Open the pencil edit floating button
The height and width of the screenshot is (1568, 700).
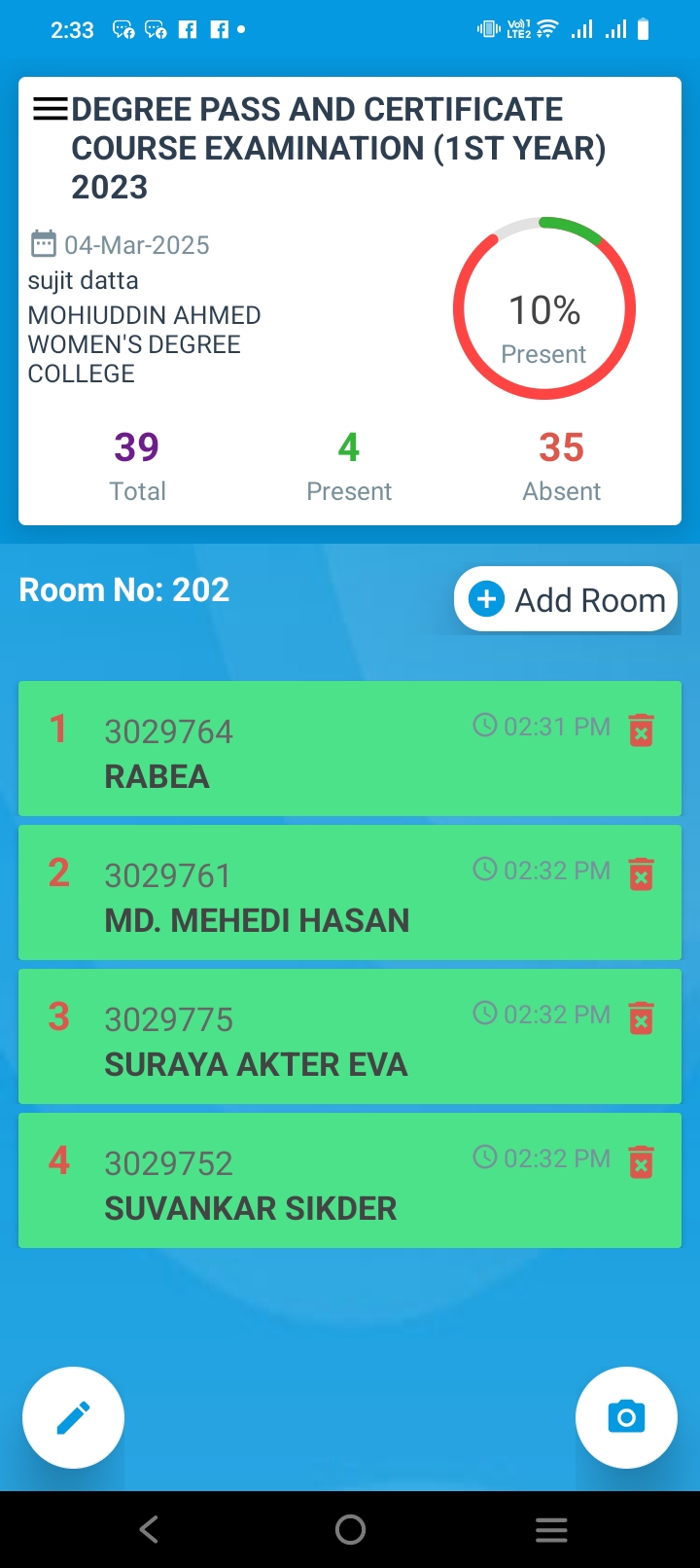(x=74, y=1417)
